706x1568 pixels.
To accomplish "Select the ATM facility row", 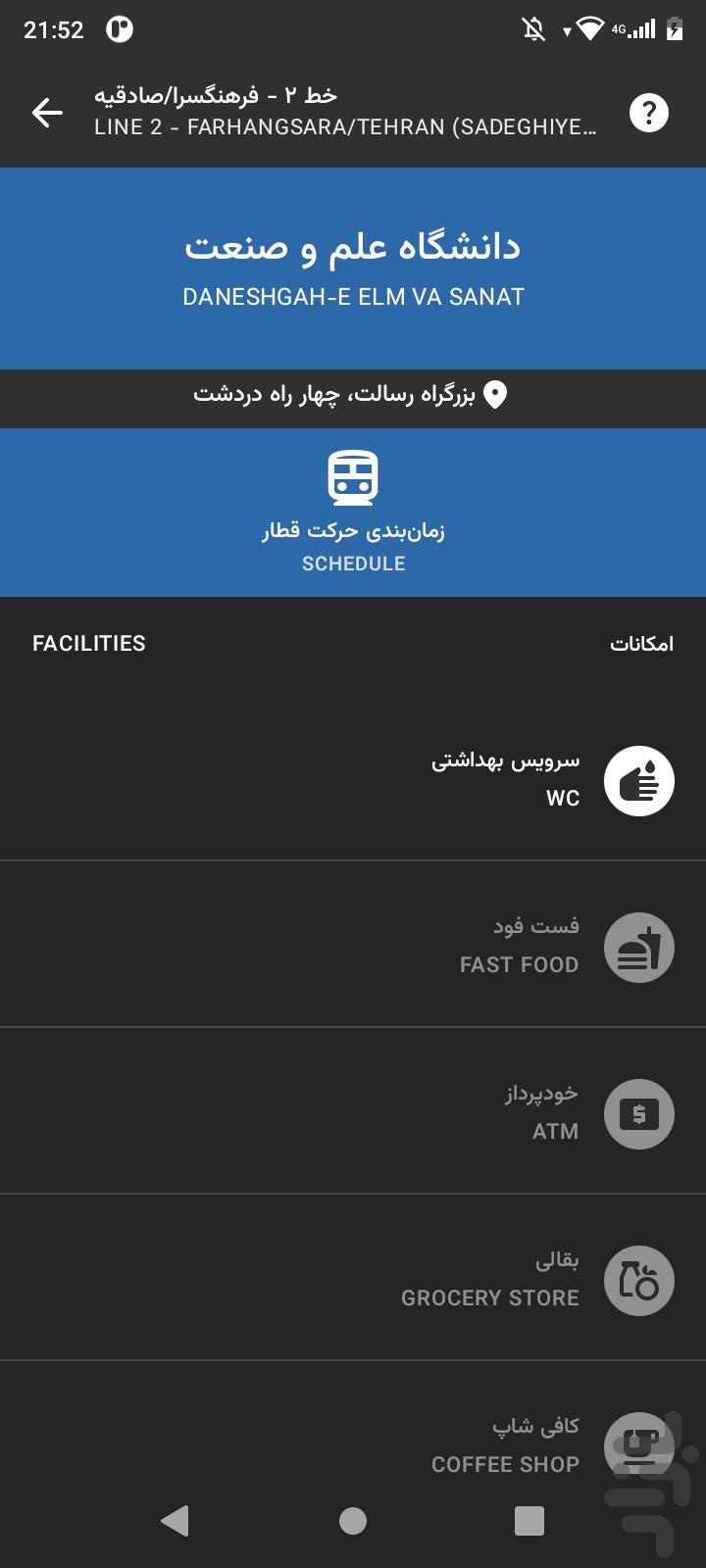I will [x=353, y=1111].
